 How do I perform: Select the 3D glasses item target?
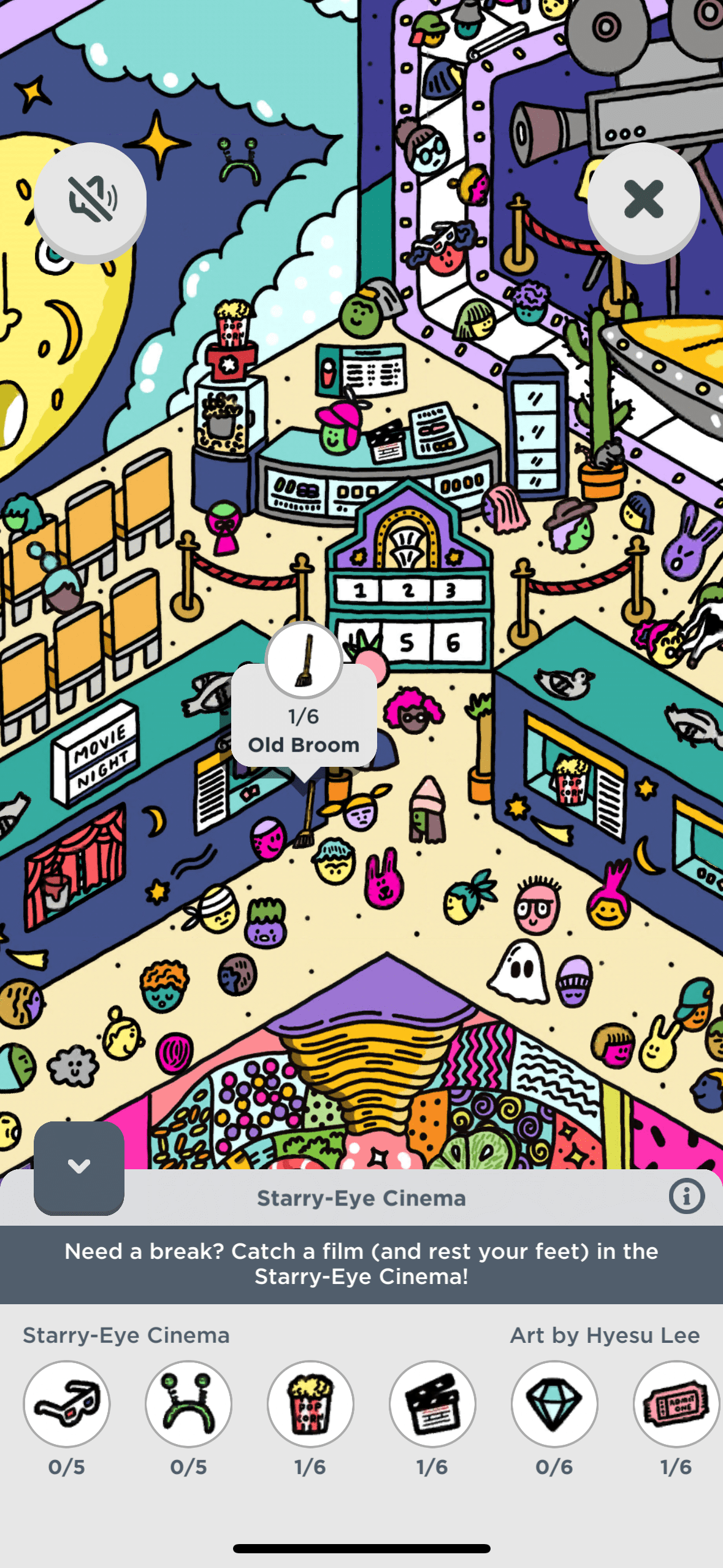(x=67, y=1403)
